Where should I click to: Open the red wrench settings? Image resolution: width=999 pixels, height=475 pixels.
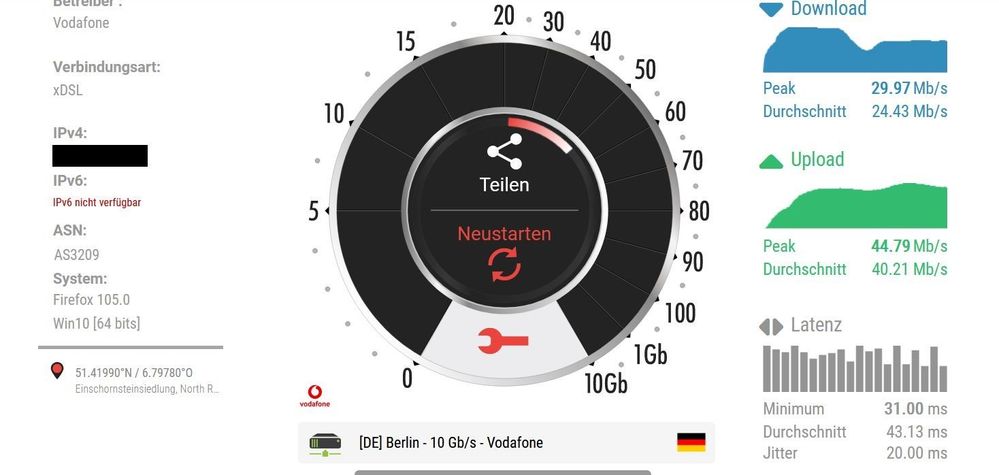pyautogui.click(x=504, y=343)
